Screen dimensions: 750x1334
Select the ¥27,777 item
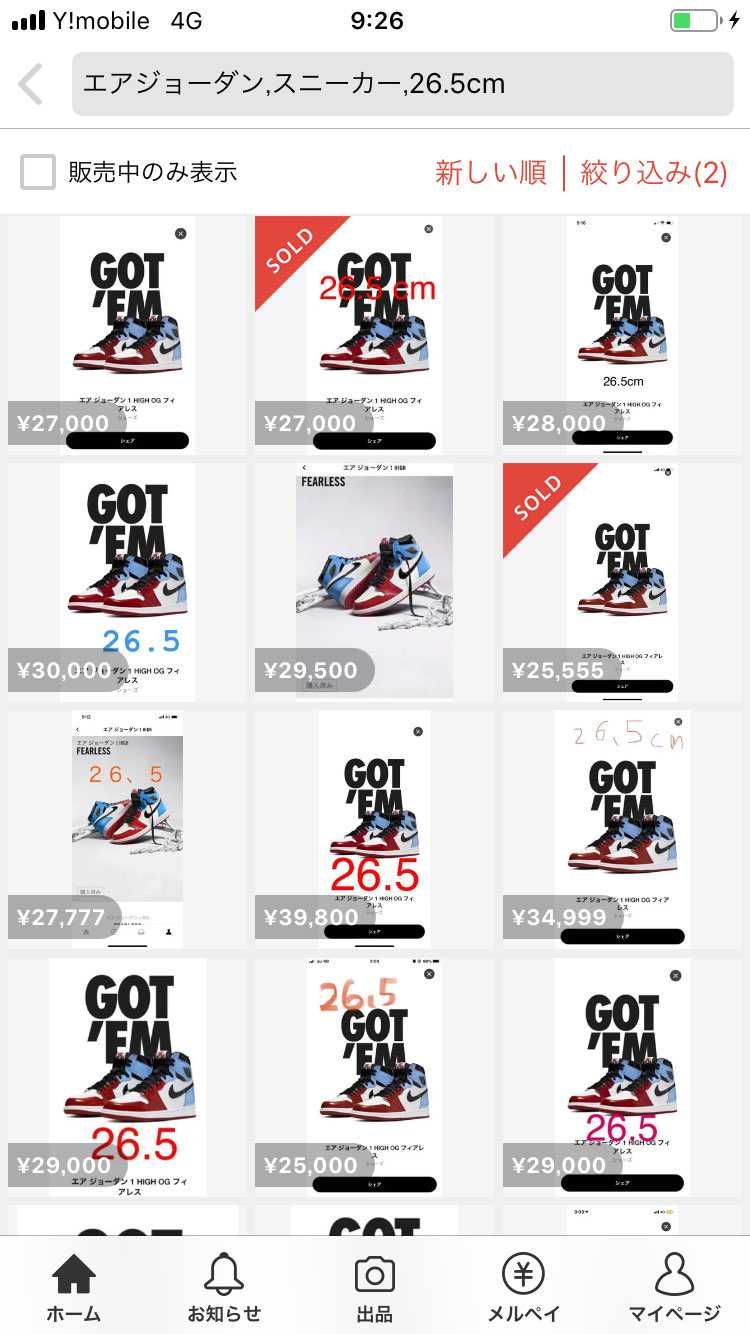pos(127,828)
